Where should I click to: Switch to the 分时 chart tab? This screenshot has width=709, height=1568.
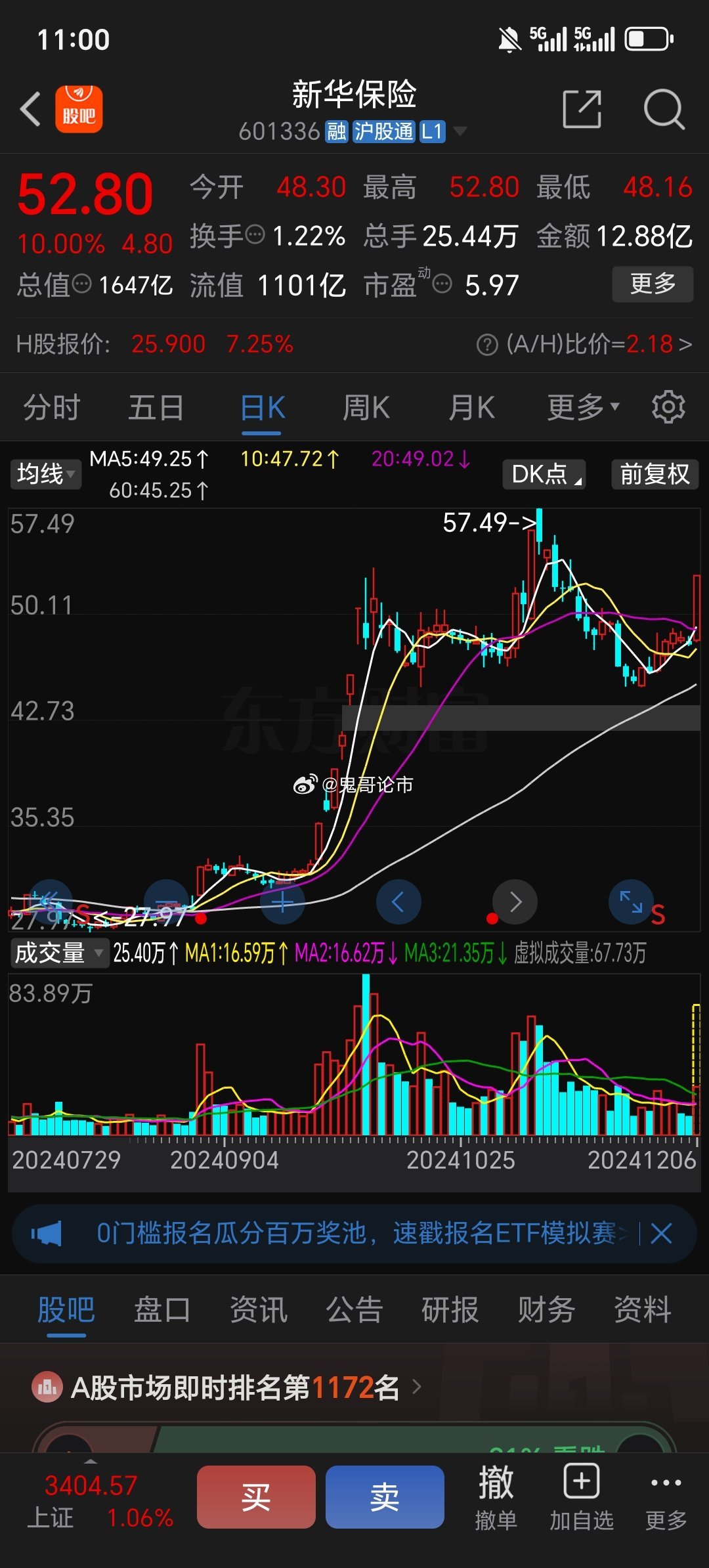[x=51, y=408]
